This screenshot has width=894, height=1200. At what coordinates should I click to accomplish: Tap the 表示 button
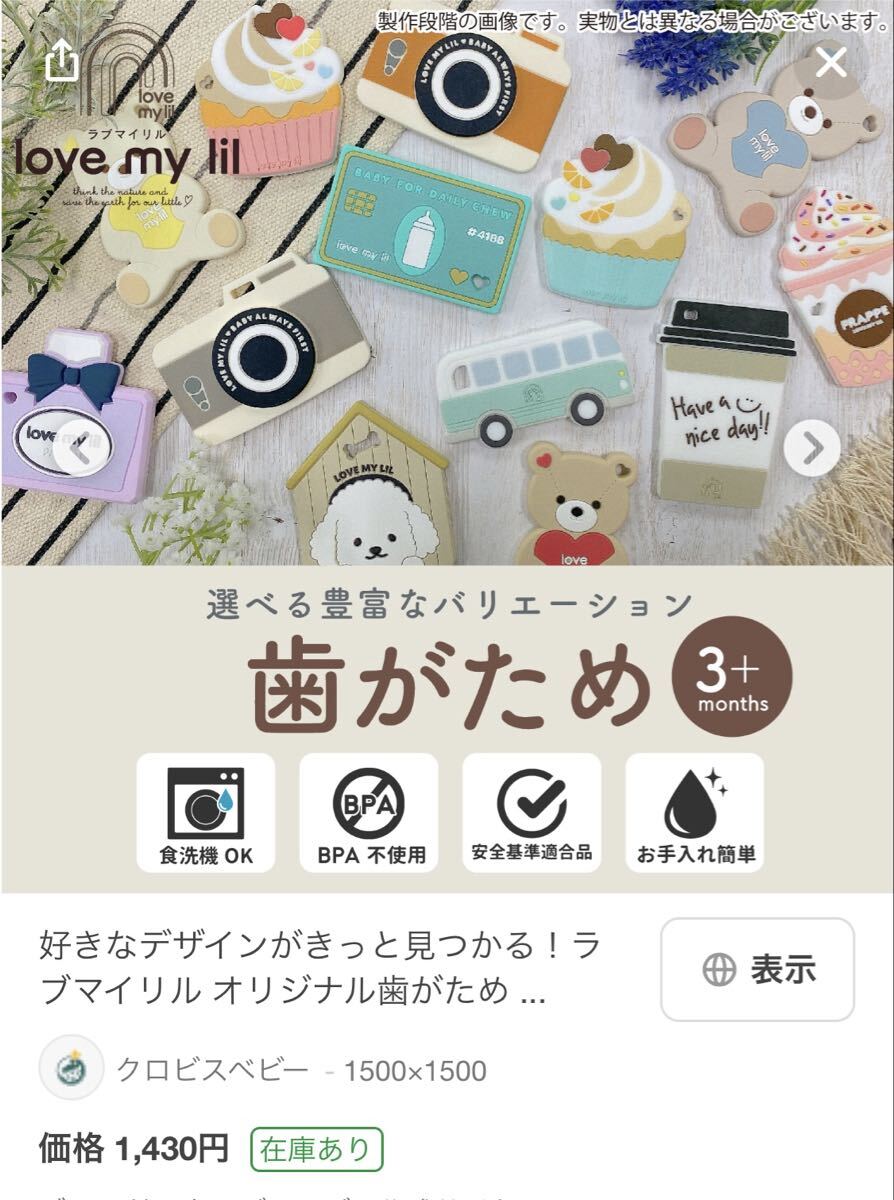point(757,969)
